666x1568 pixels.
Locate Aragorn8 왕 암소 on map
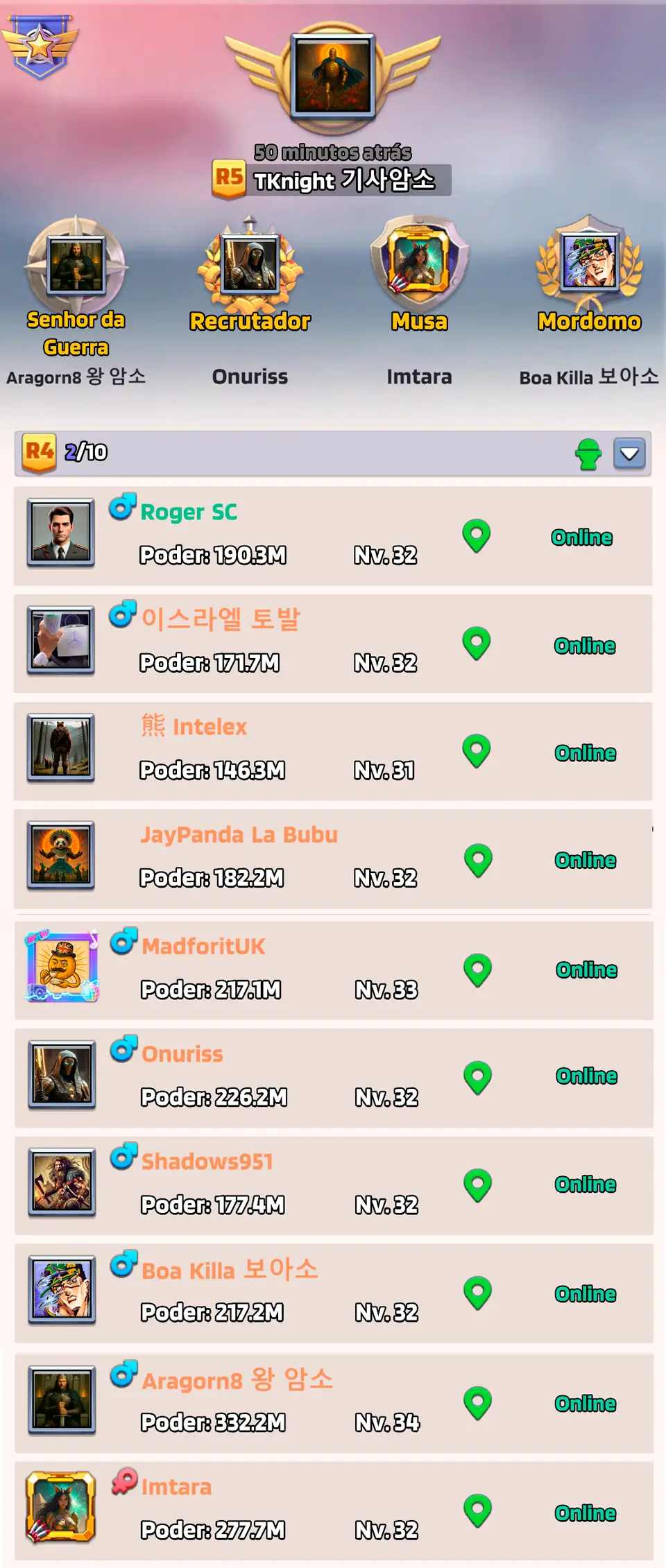click(x=478, y=1403)
